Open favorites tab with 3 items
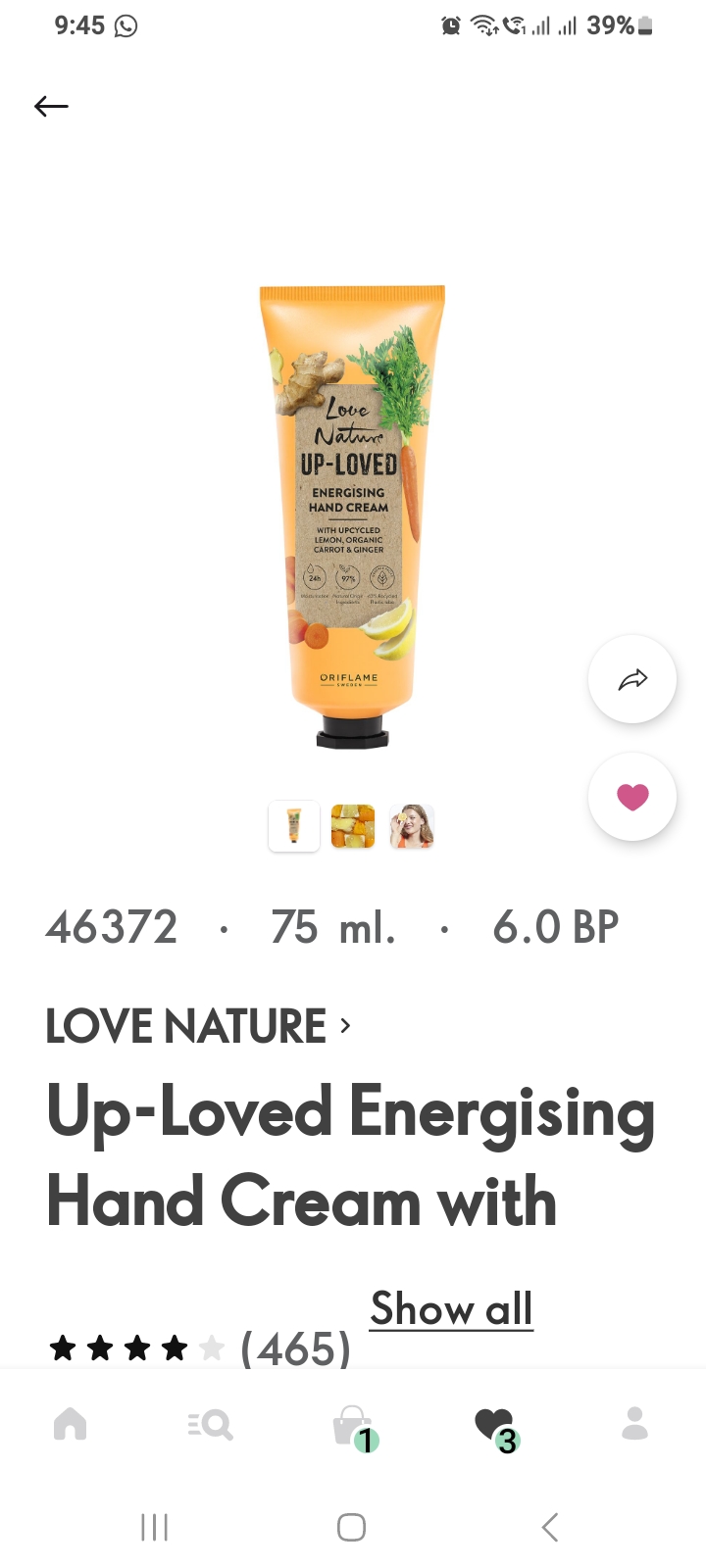 [x=495, y=1426]
